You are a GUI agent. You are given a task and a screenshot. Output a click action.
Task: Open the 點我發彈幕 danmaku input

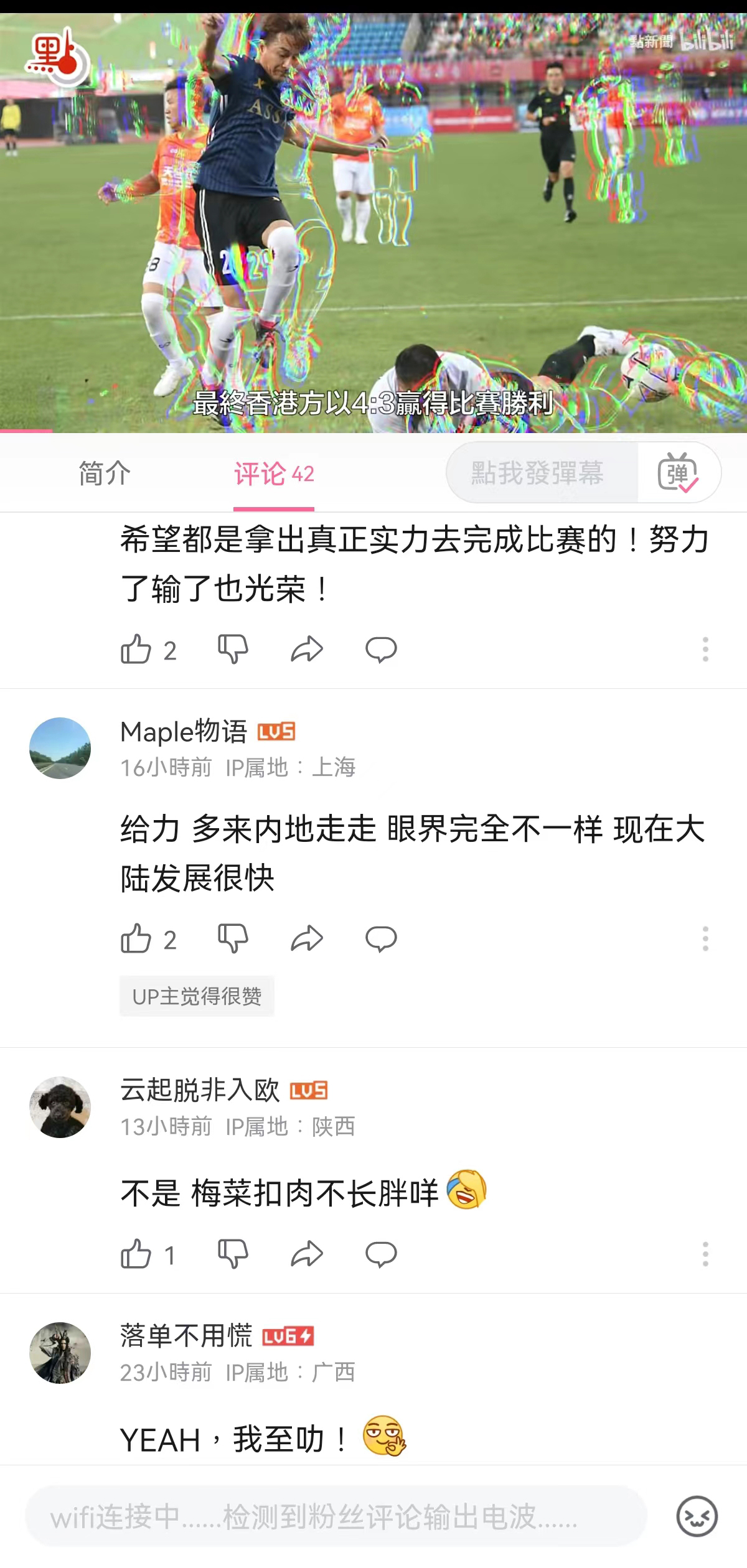click(x=538, y=473)
